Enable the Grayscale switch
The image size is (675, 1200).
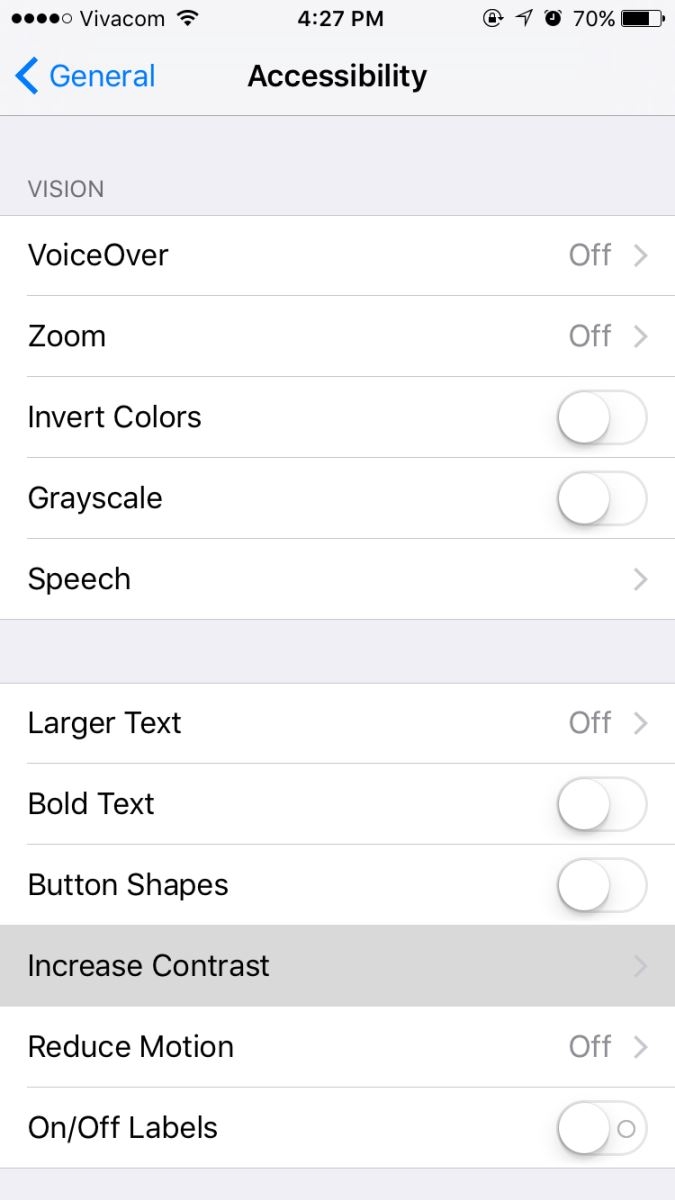click(601, 498)
